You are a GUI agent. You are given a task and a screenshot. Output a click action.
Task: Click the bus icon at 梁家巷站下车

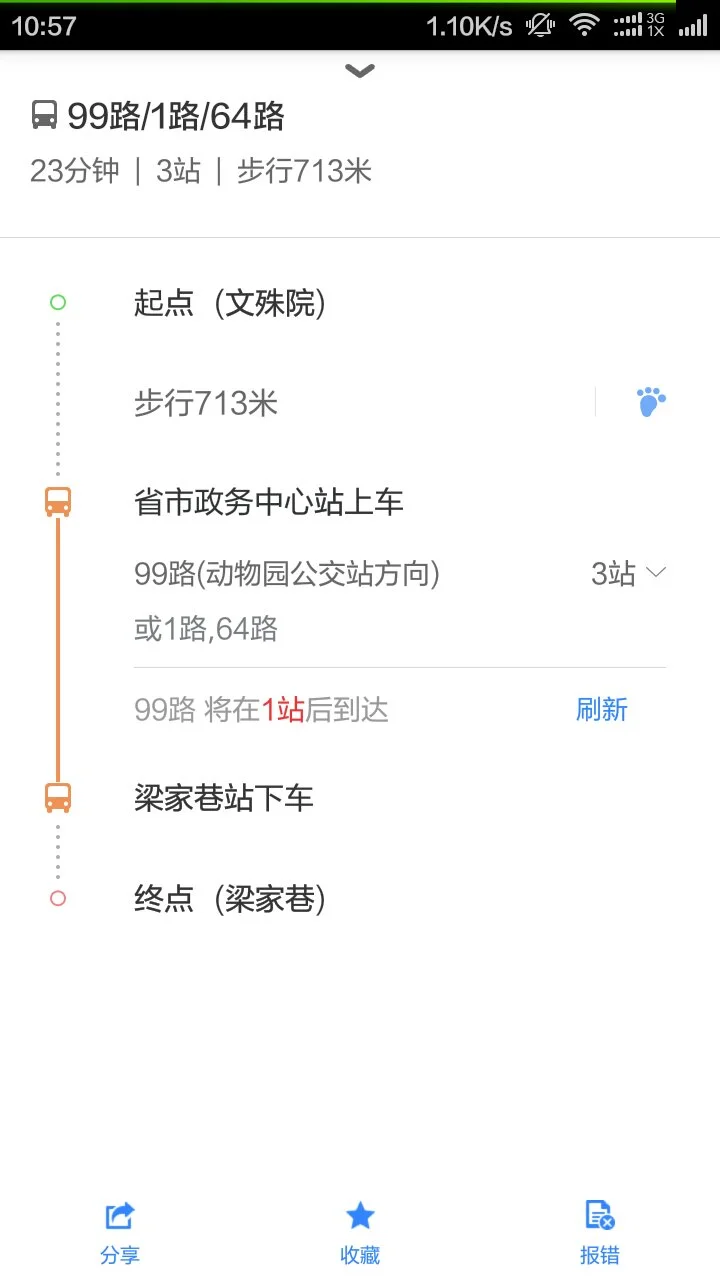click(x=57, y=797)
